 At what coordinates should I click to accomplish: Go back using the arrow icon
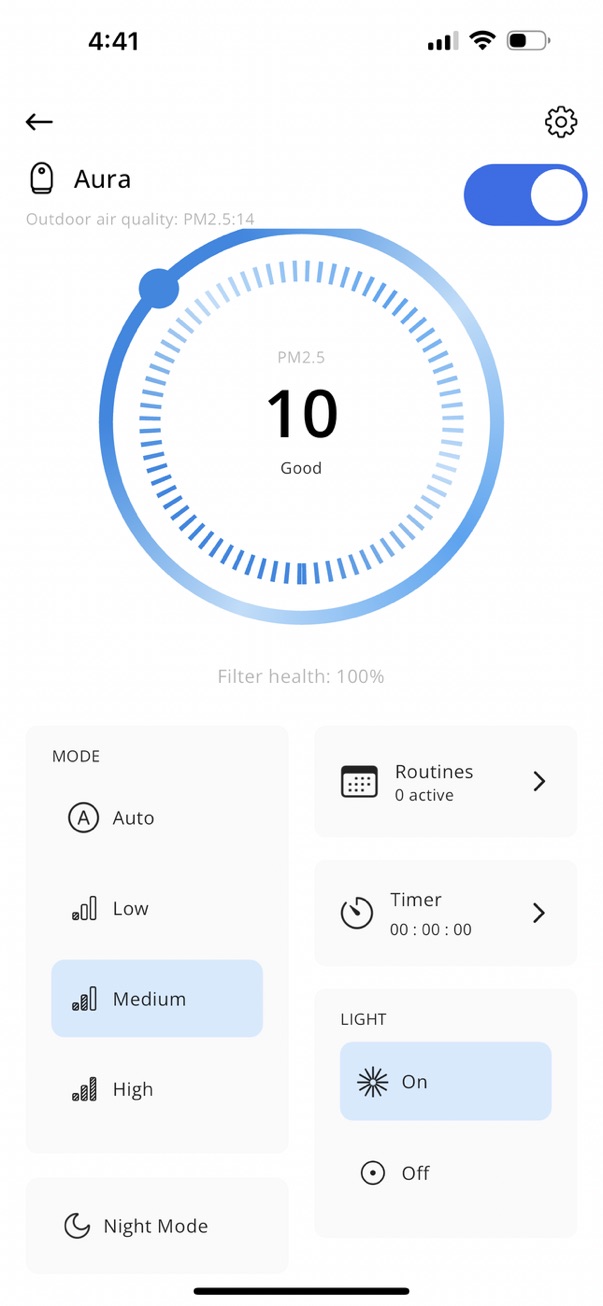[x=39, y=122]
